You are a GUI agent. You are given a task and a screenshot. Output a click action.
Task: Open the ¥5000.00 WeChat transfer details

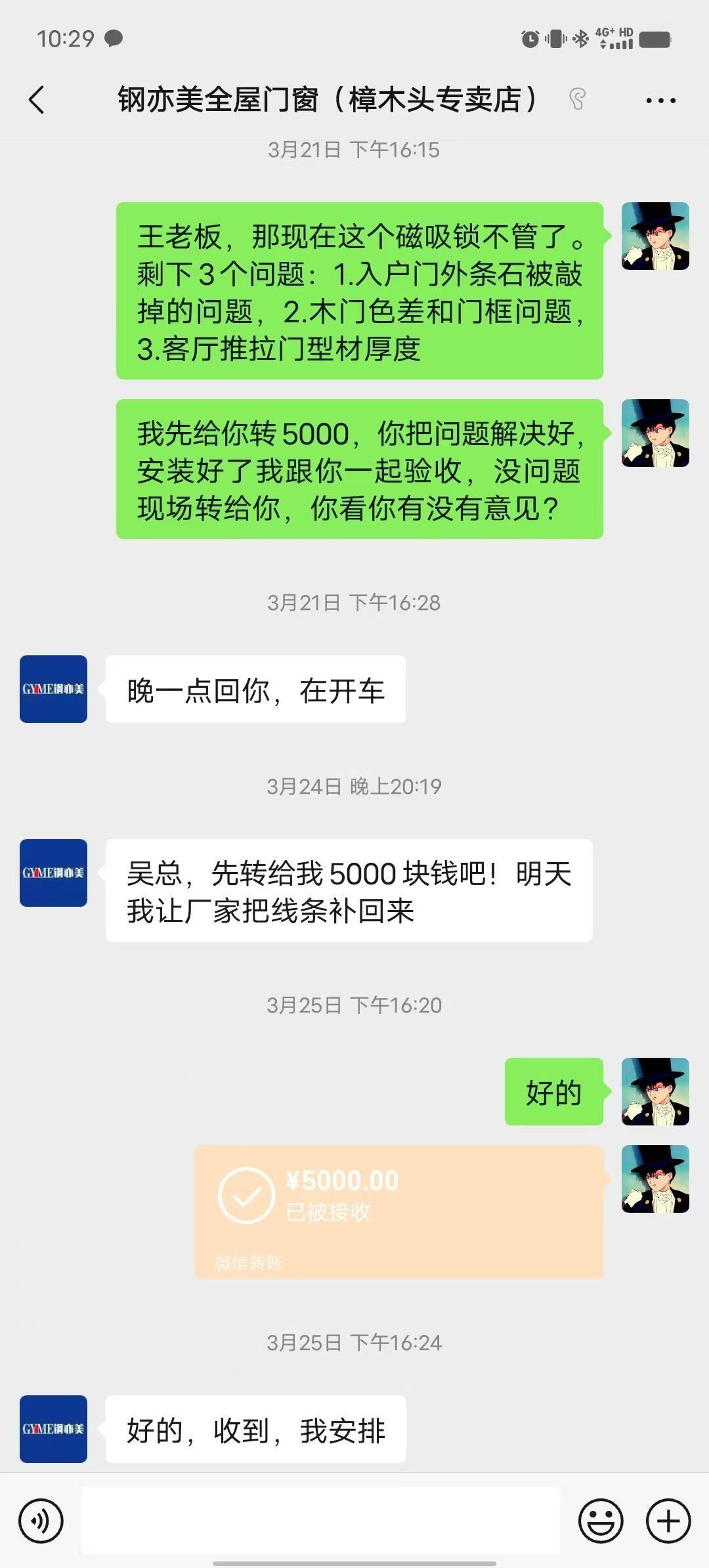(398, 1211)
